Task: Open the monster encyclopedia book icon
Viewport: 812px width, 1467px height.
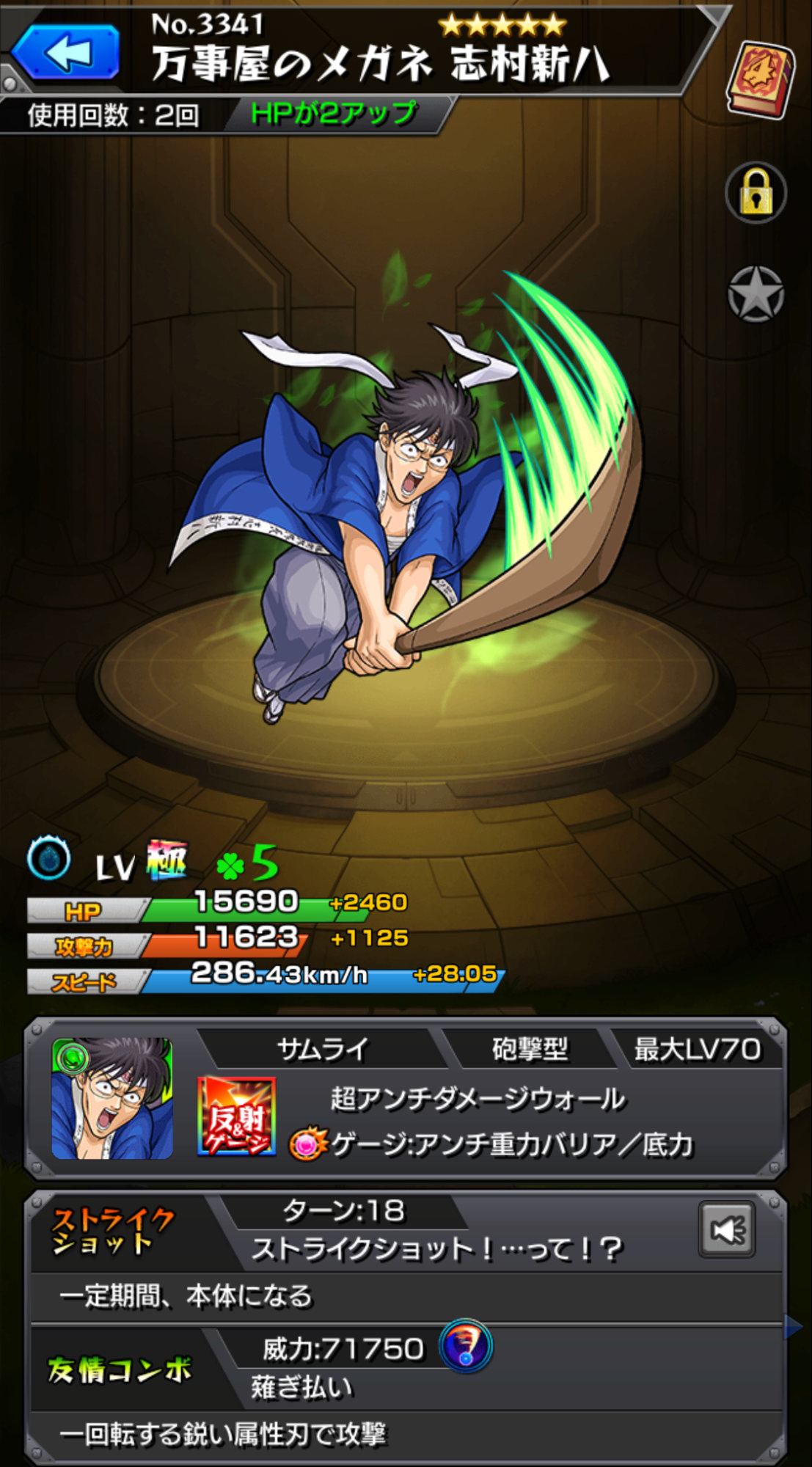Action: (x=759, y=80)
